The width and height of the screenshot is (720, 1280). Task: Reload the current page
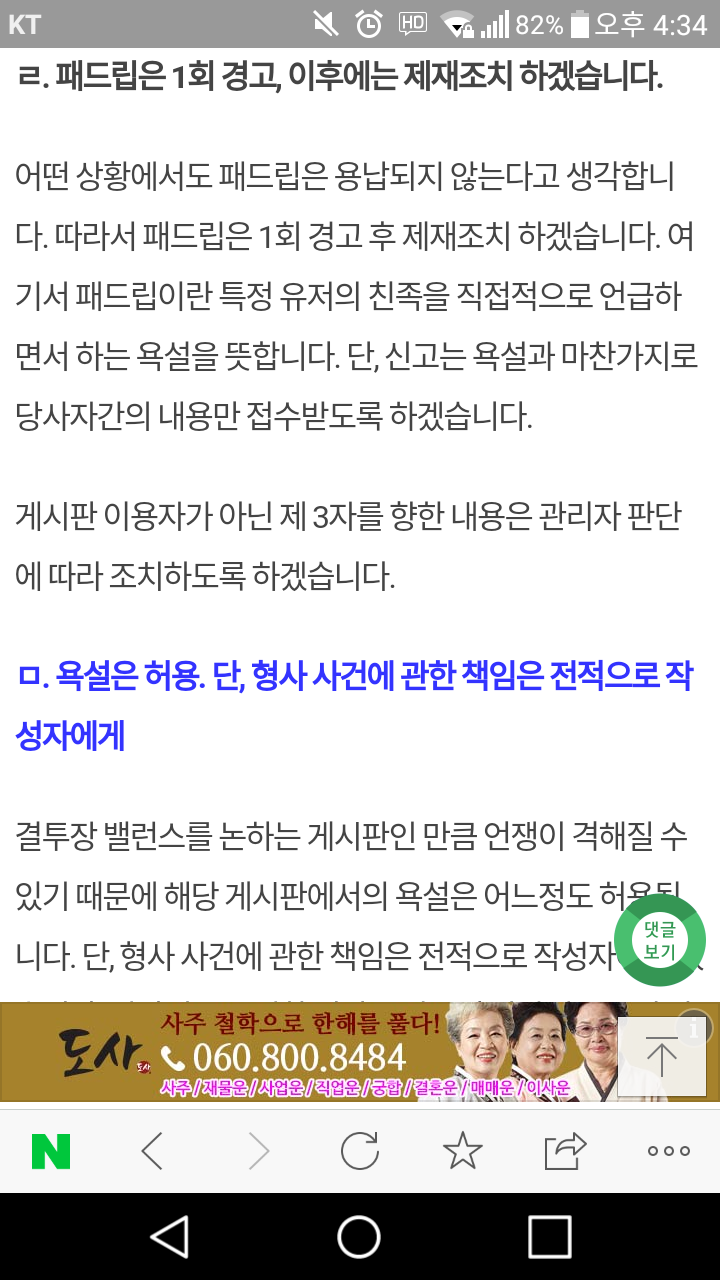360,1152
